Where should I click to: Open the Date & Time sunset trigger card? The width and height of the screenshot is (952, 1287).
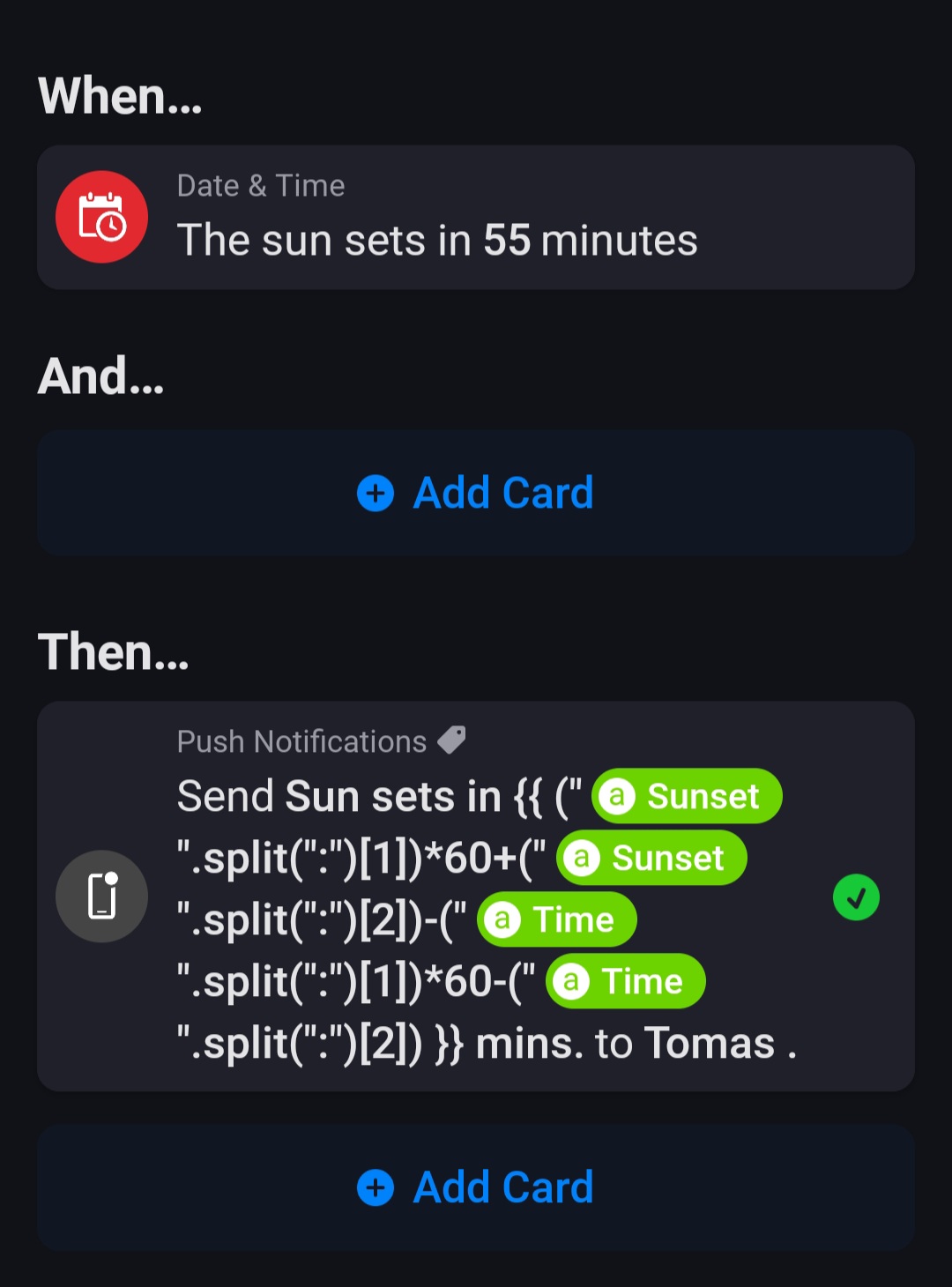point(475,218)
